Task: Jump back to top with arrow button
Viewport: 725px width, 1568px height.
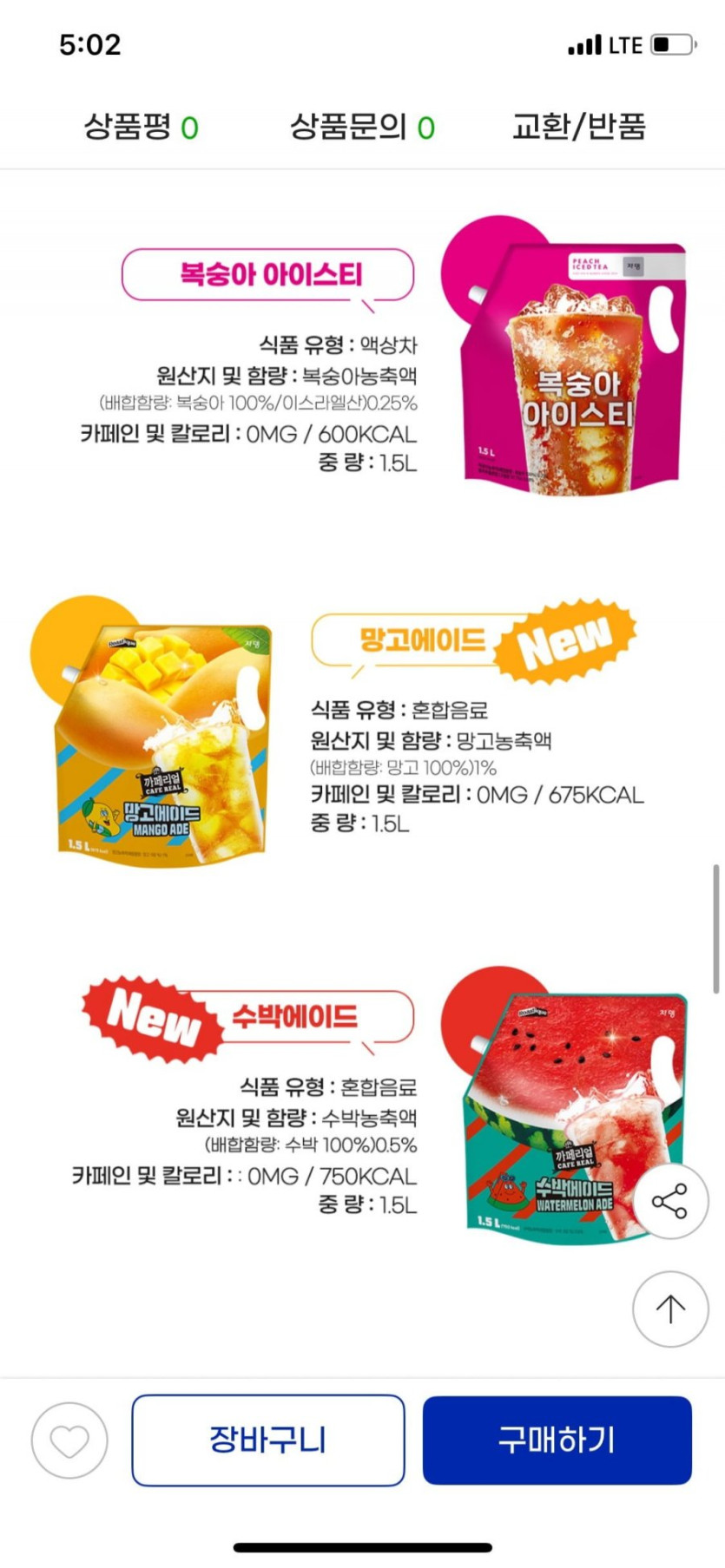Action: [x=669, y=1309]
